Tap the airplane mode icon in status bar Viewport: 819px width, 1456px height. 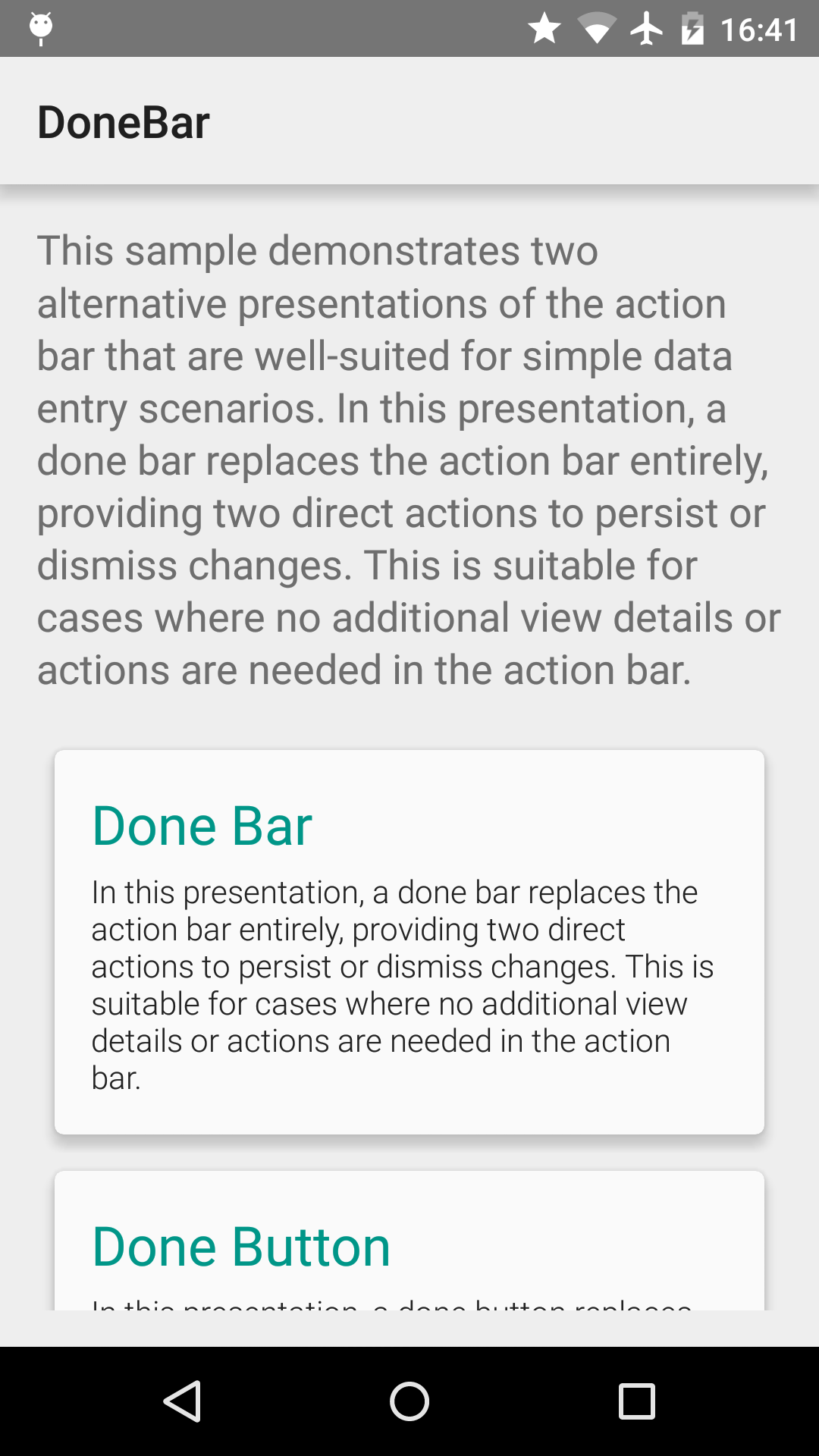pos(645,29)
